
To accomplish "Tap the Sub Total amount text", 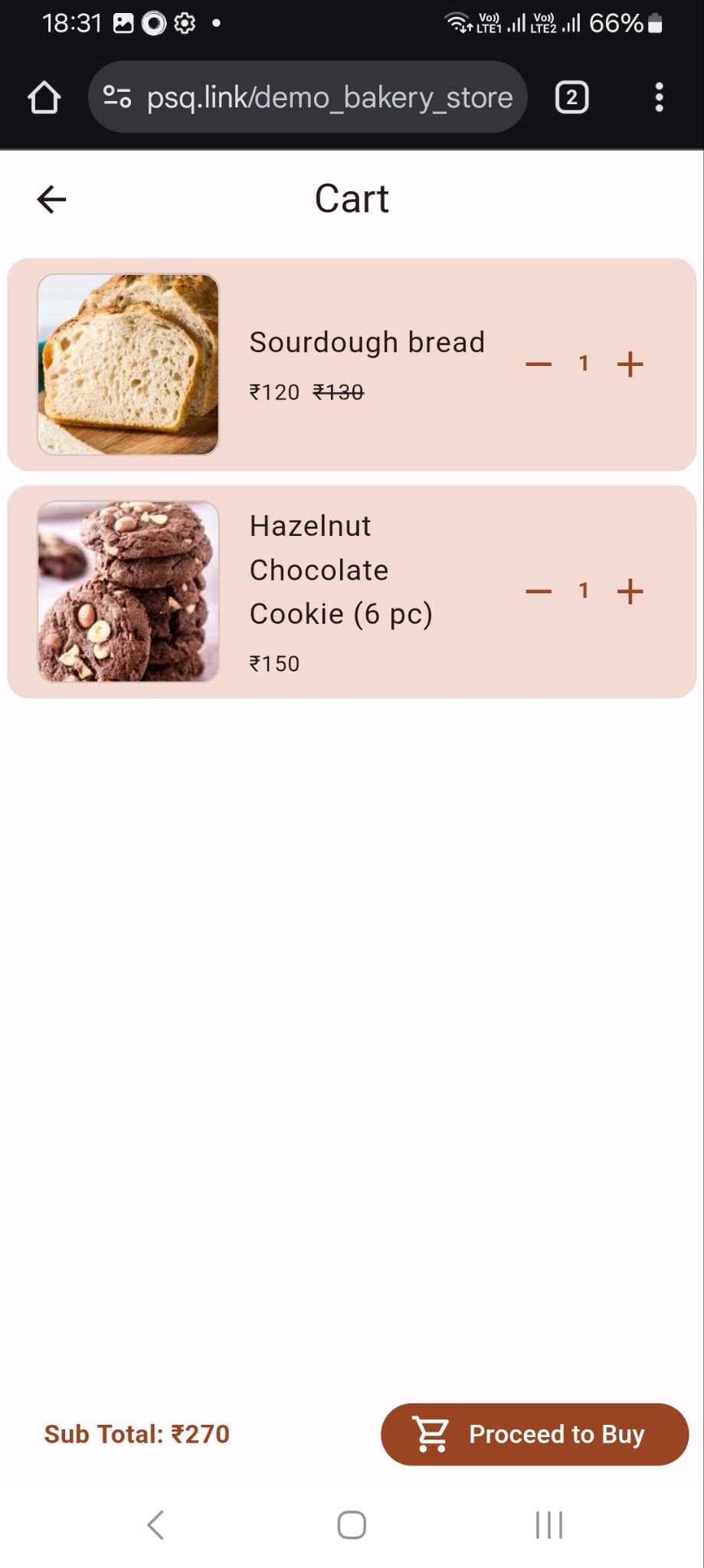I will [x=200, y=1433].
